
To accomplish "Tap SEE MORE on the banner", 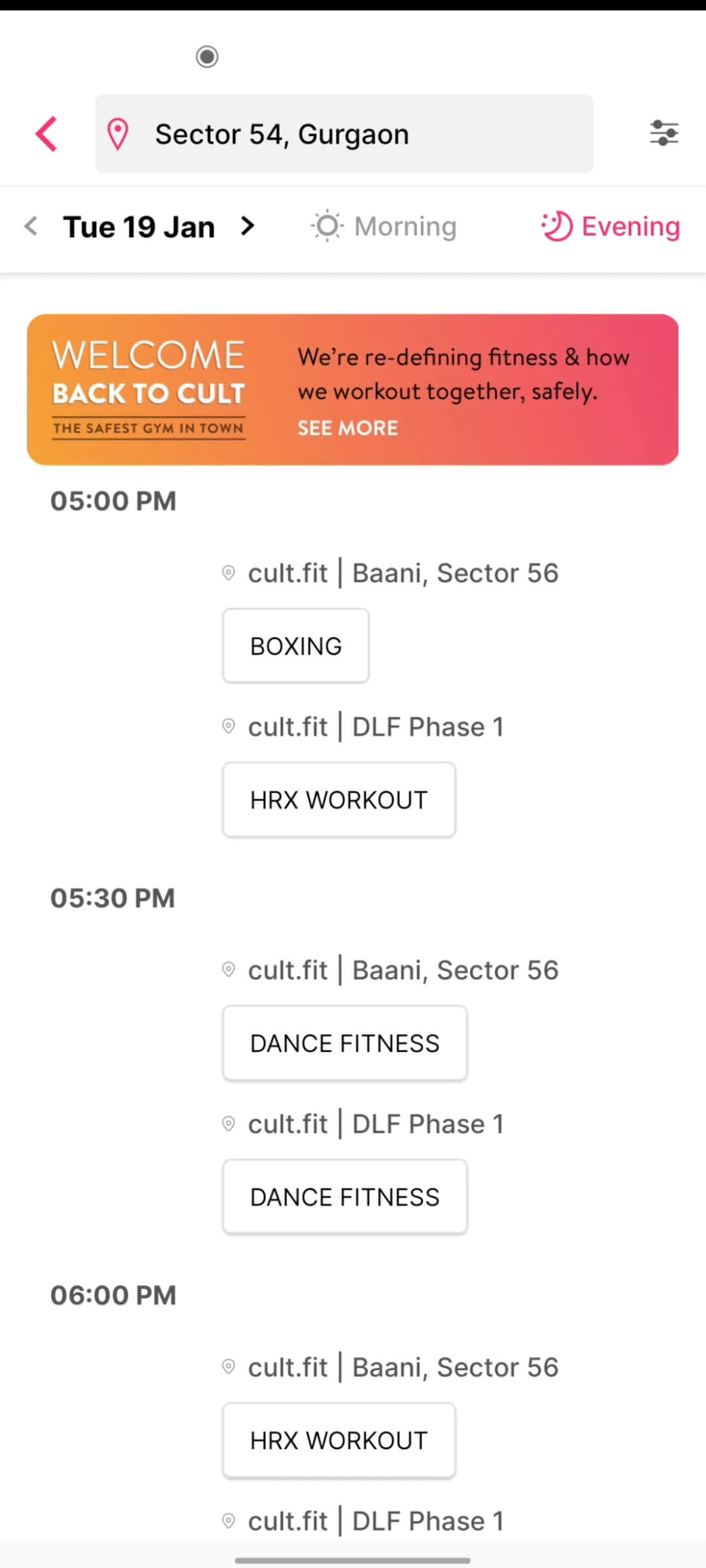I will tap(348, 428).
